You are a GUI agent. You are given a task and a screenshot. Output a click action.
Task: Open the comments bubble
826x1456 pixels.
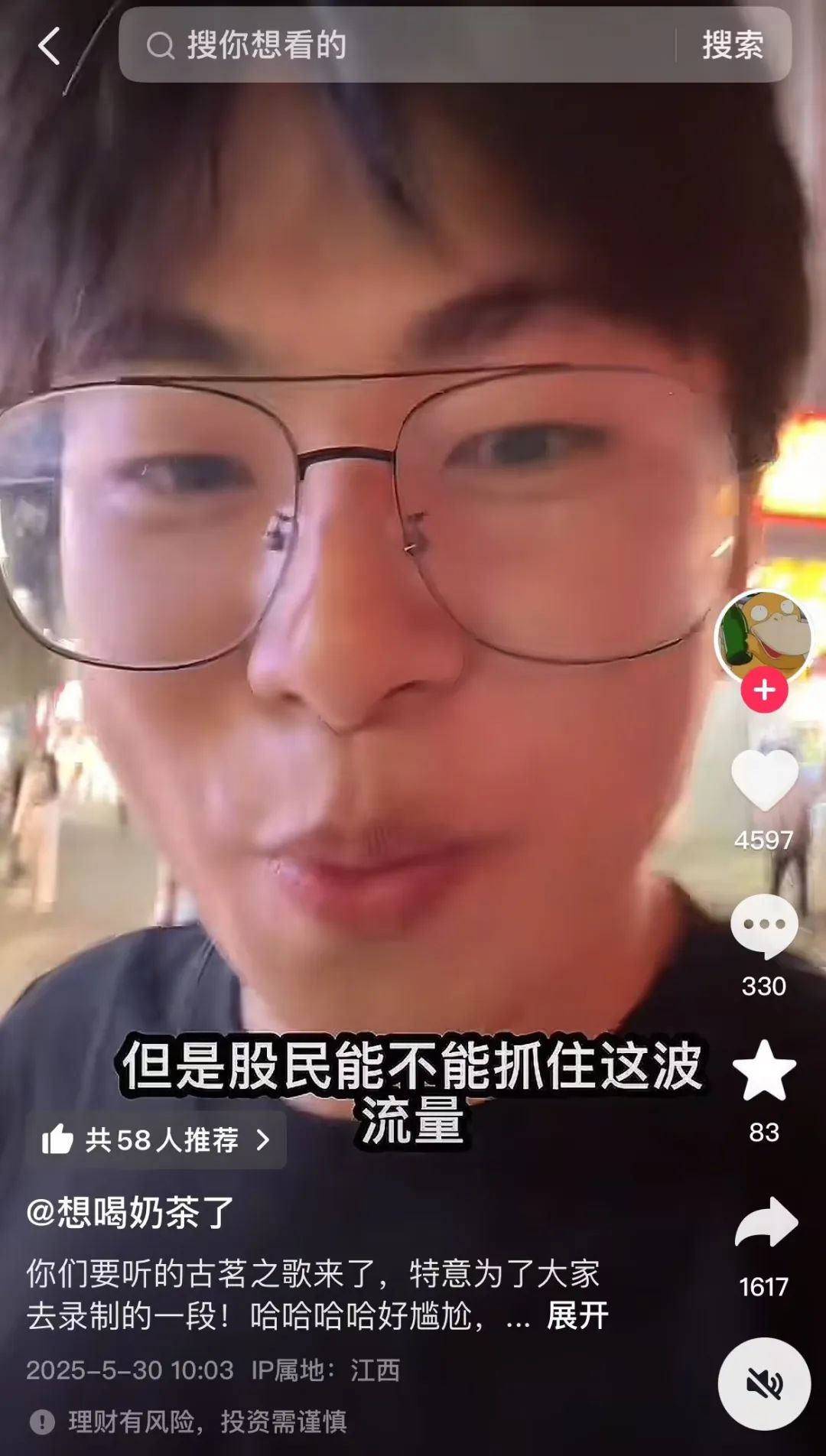point(764,925)
